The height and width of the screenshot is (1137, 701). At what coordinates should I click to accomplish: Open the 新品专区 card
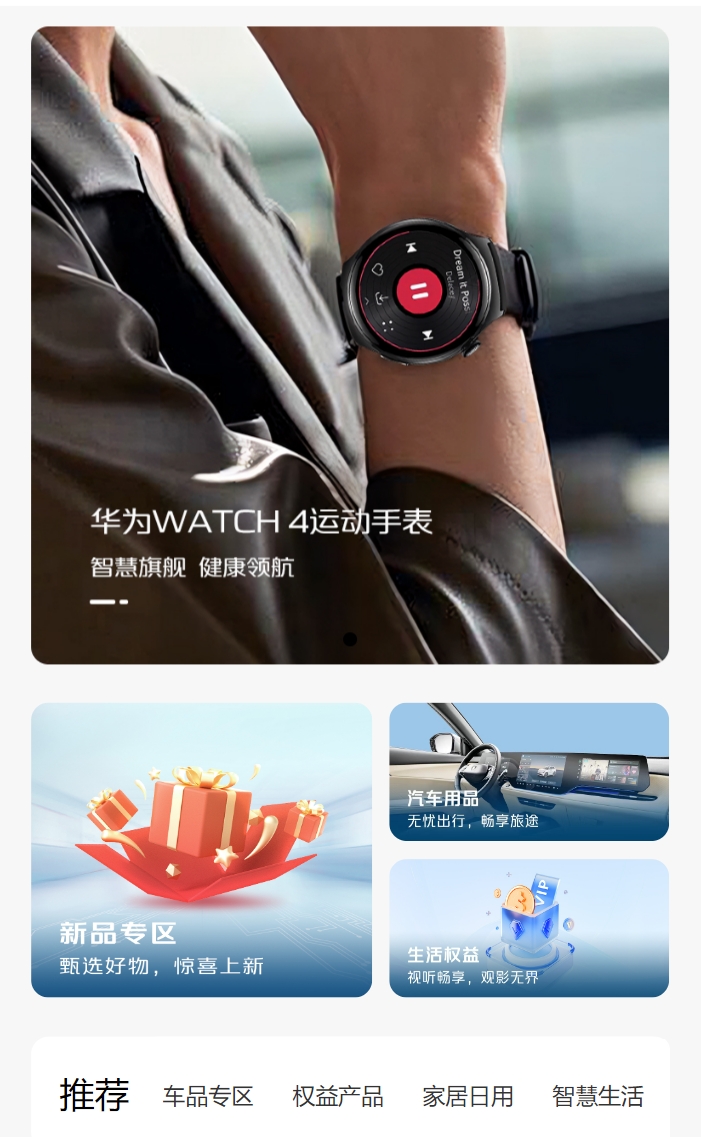202,850
